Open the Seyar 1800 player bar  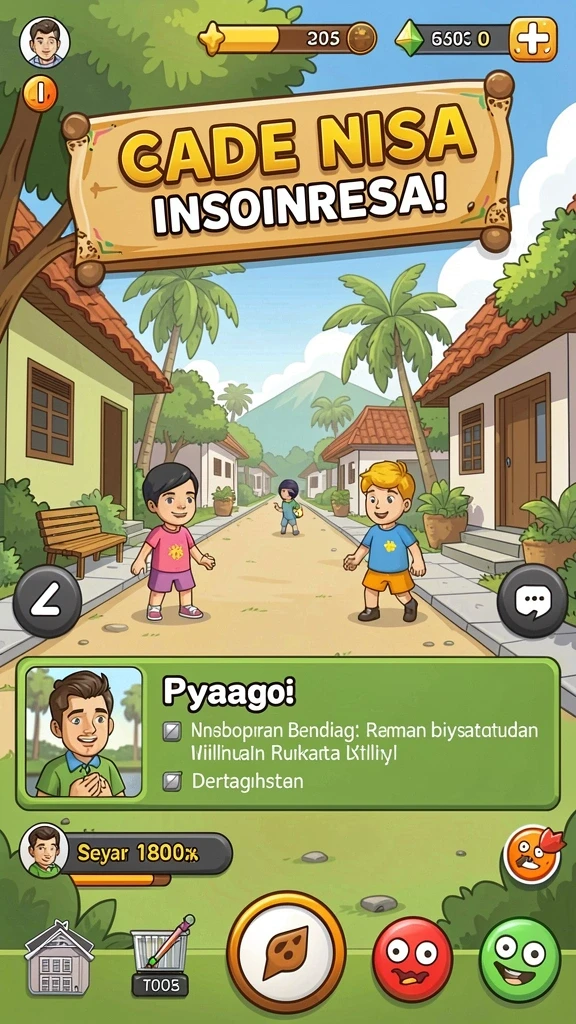click(x=127, y=853)
